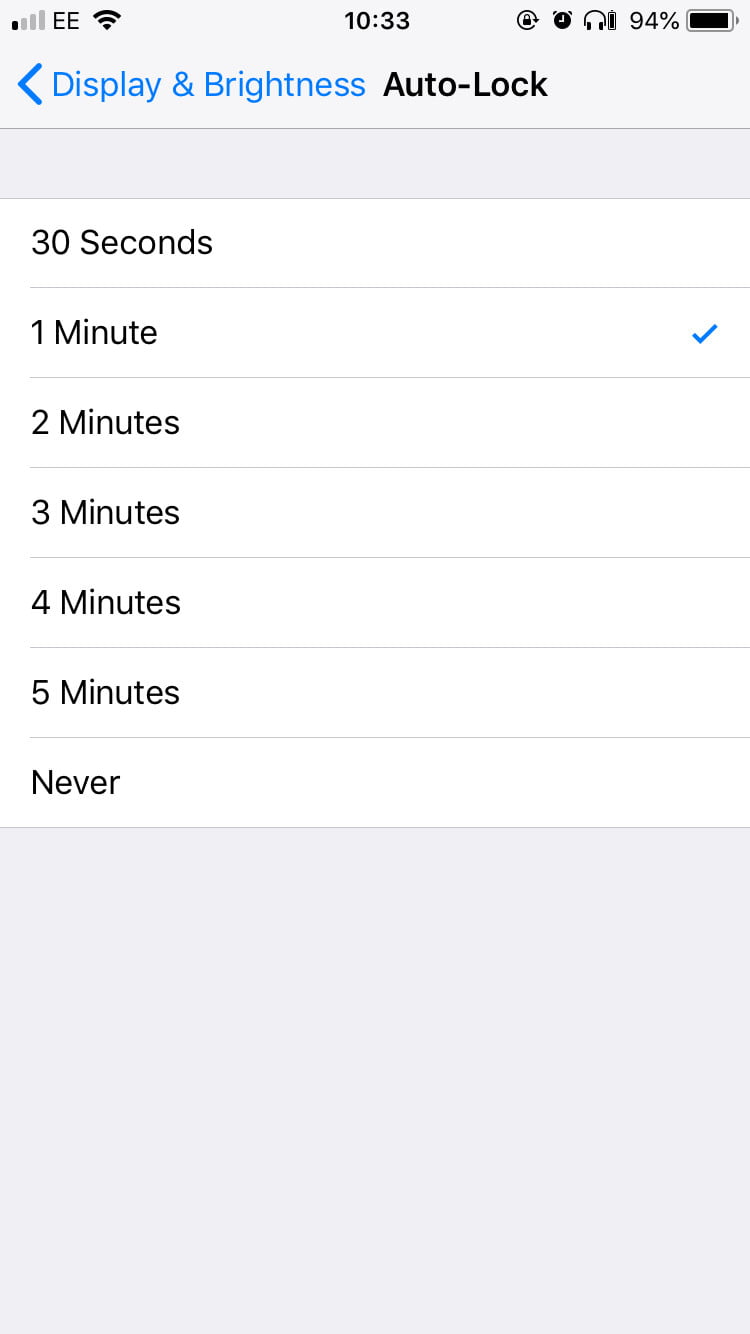
Task: Re-select the 1 Minute option
Action: [x=94, y=332]
